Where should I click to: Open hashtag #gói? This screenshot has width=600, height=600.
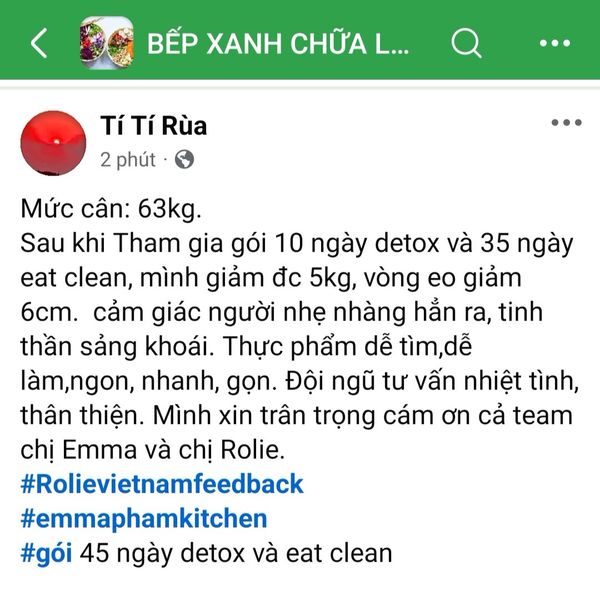tap(45, 551)
